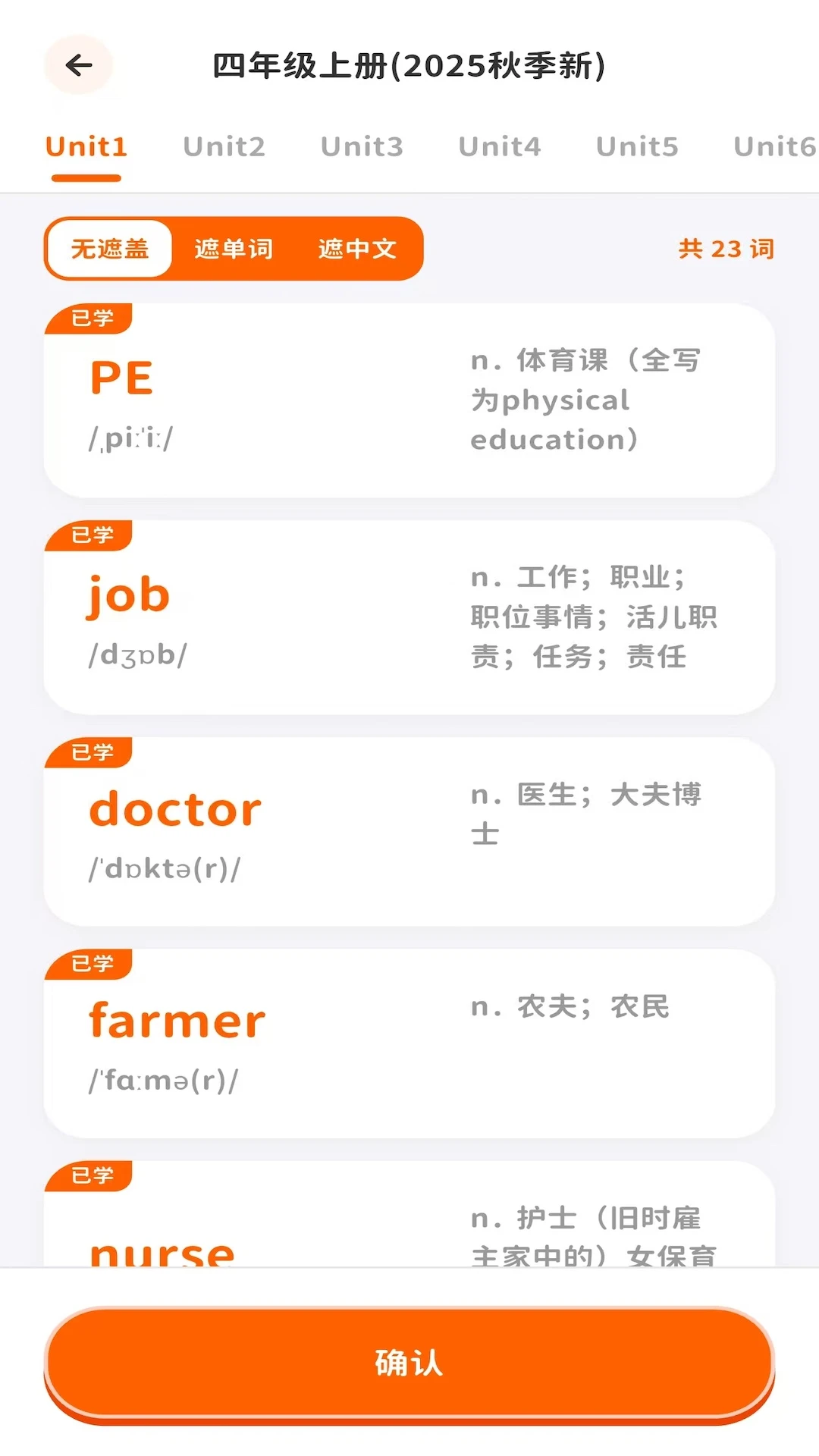Select the 无遮盖 display mode

110,249
